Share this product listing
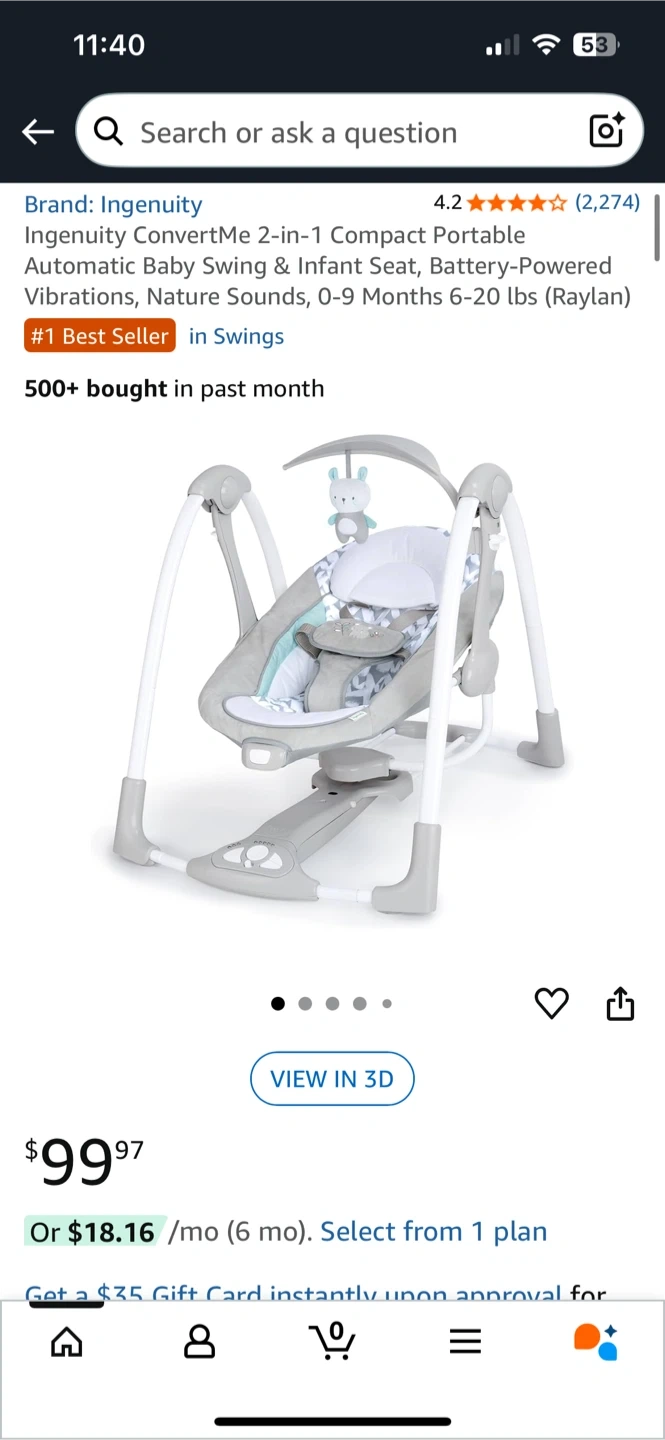The width and height of the screenshot is (665, 1440). 620,1003
